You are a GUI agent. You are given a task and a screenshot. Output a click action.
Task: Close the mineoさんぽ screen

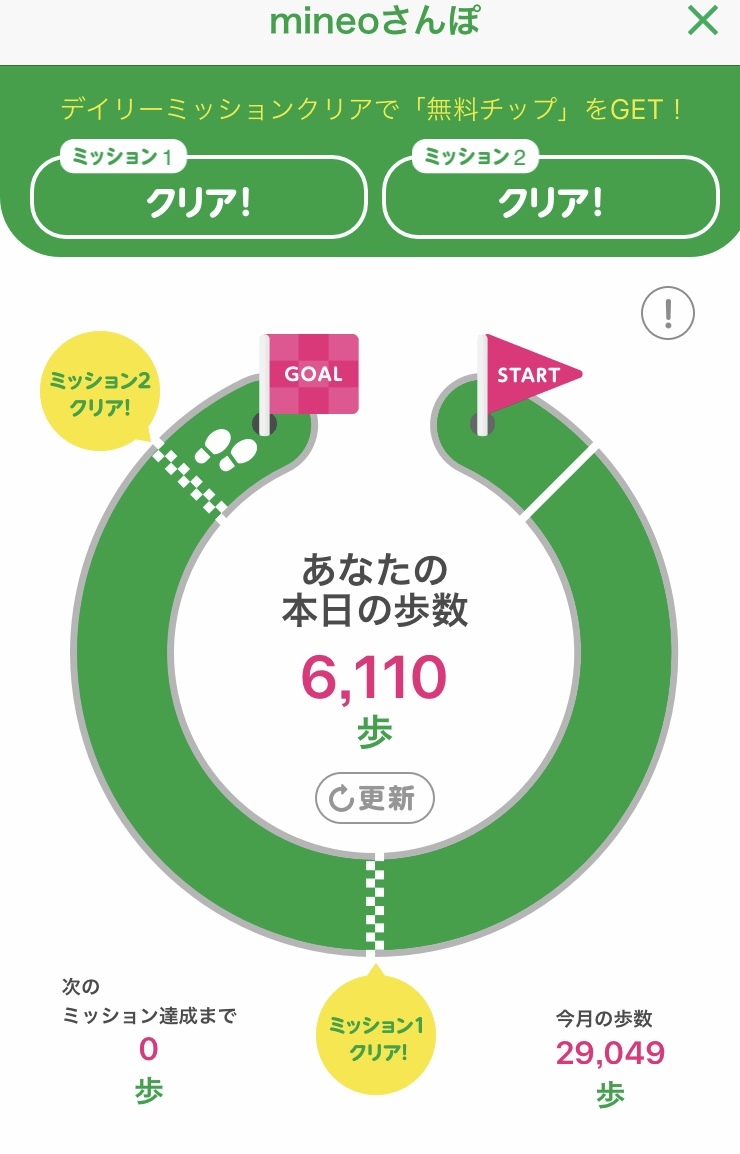pyautogui.click(x=702, y=21)
